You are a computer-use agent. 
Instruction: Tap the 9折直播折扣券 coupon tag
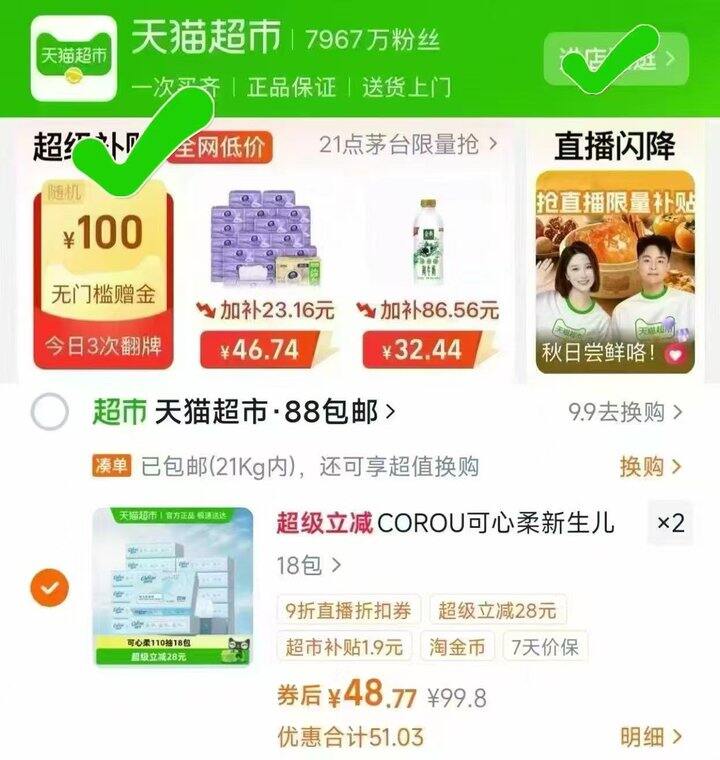pyautogui.click(x=348, y=610)
